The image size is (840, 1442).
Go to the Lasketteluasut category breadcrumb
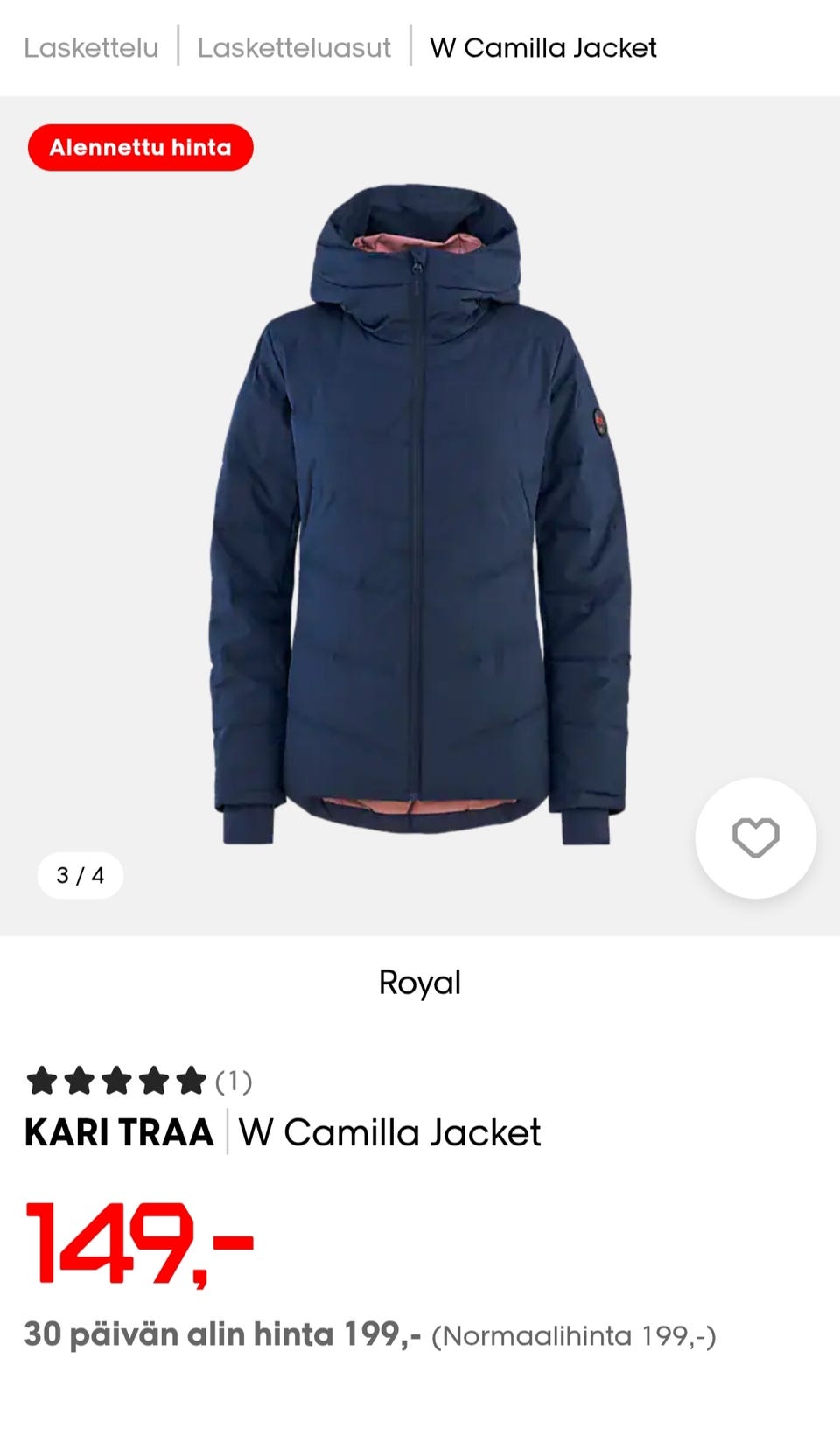(294, 48)
